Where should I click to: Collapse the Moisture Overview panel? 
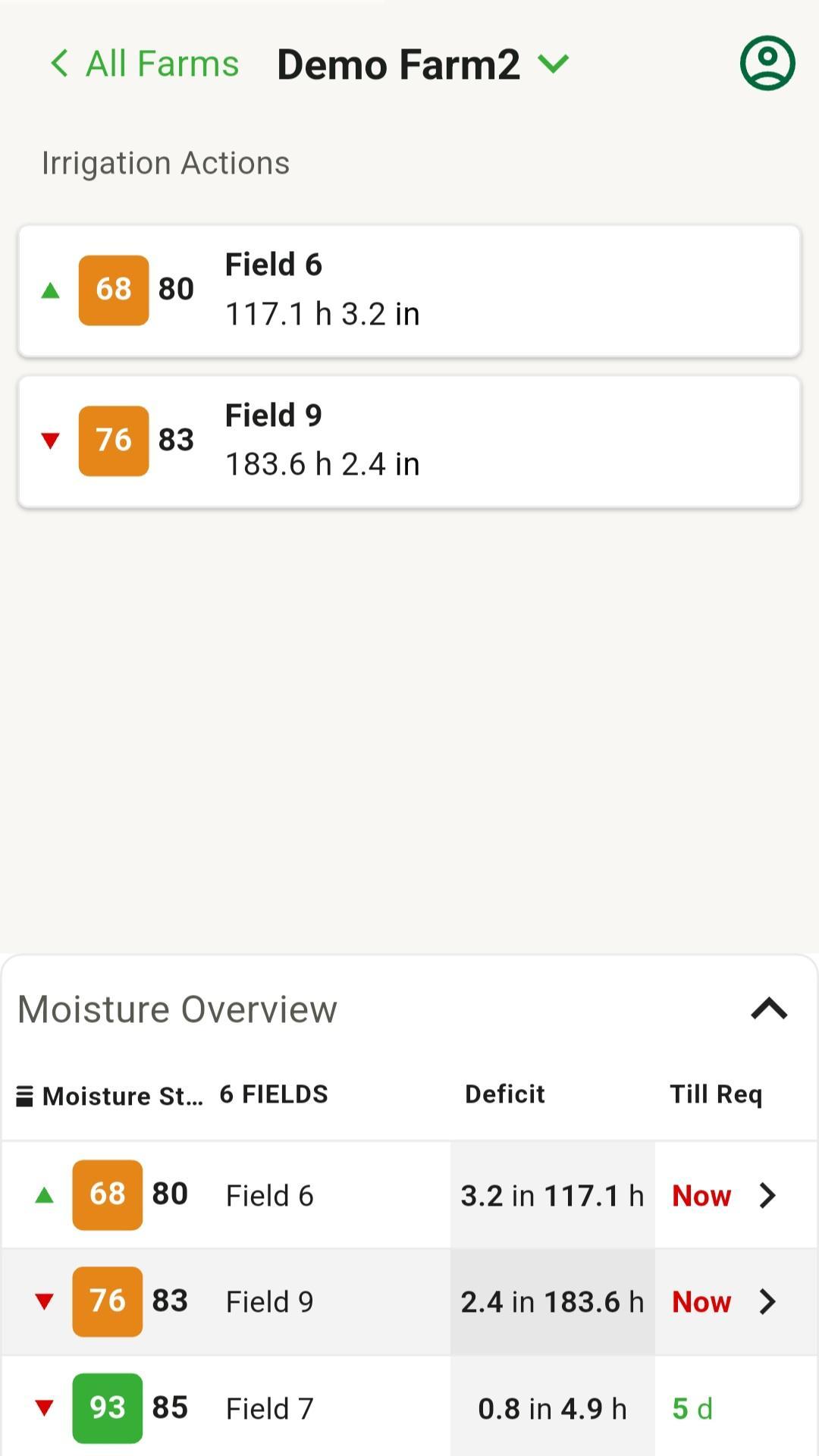(769, 1009)
